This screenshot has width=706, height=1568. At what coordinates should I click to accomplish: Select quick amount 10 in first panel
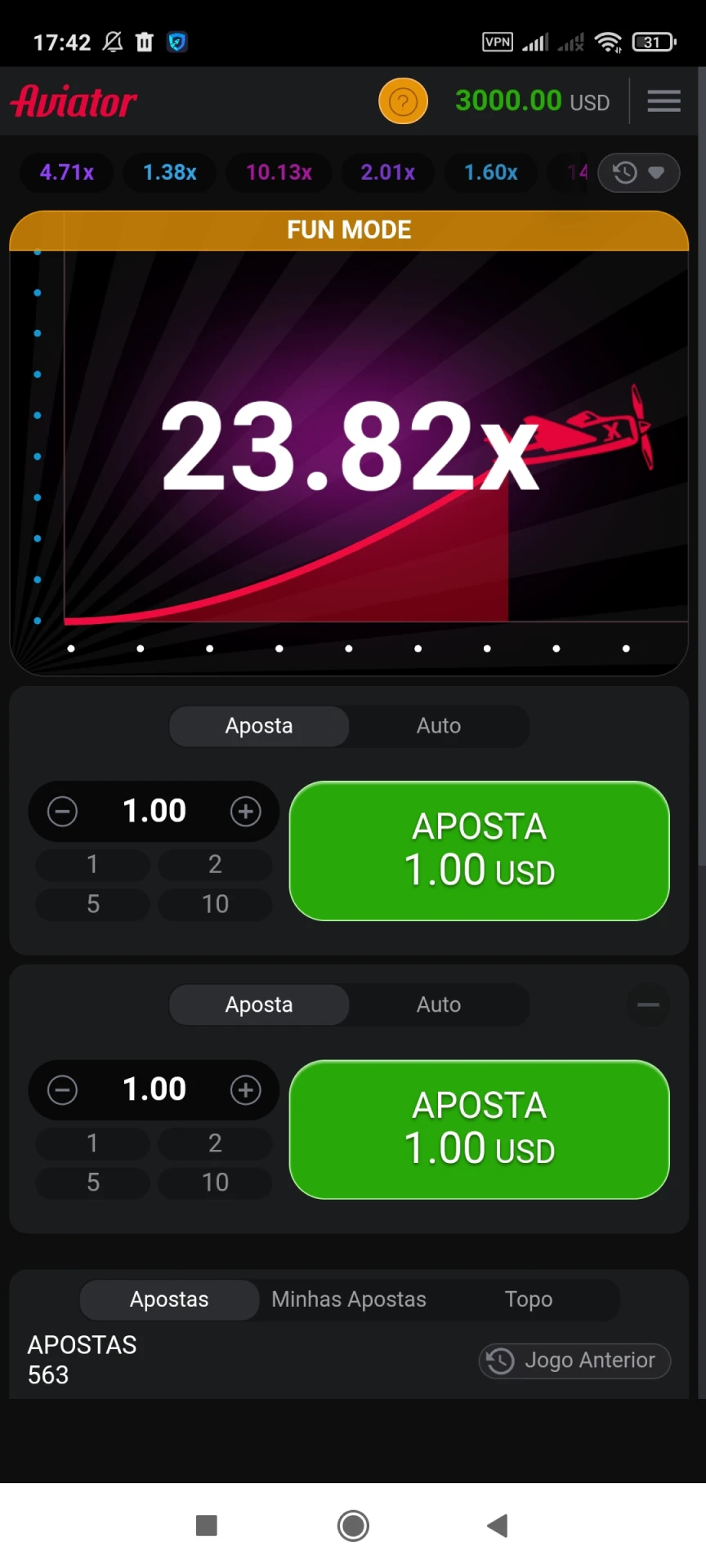215,904
